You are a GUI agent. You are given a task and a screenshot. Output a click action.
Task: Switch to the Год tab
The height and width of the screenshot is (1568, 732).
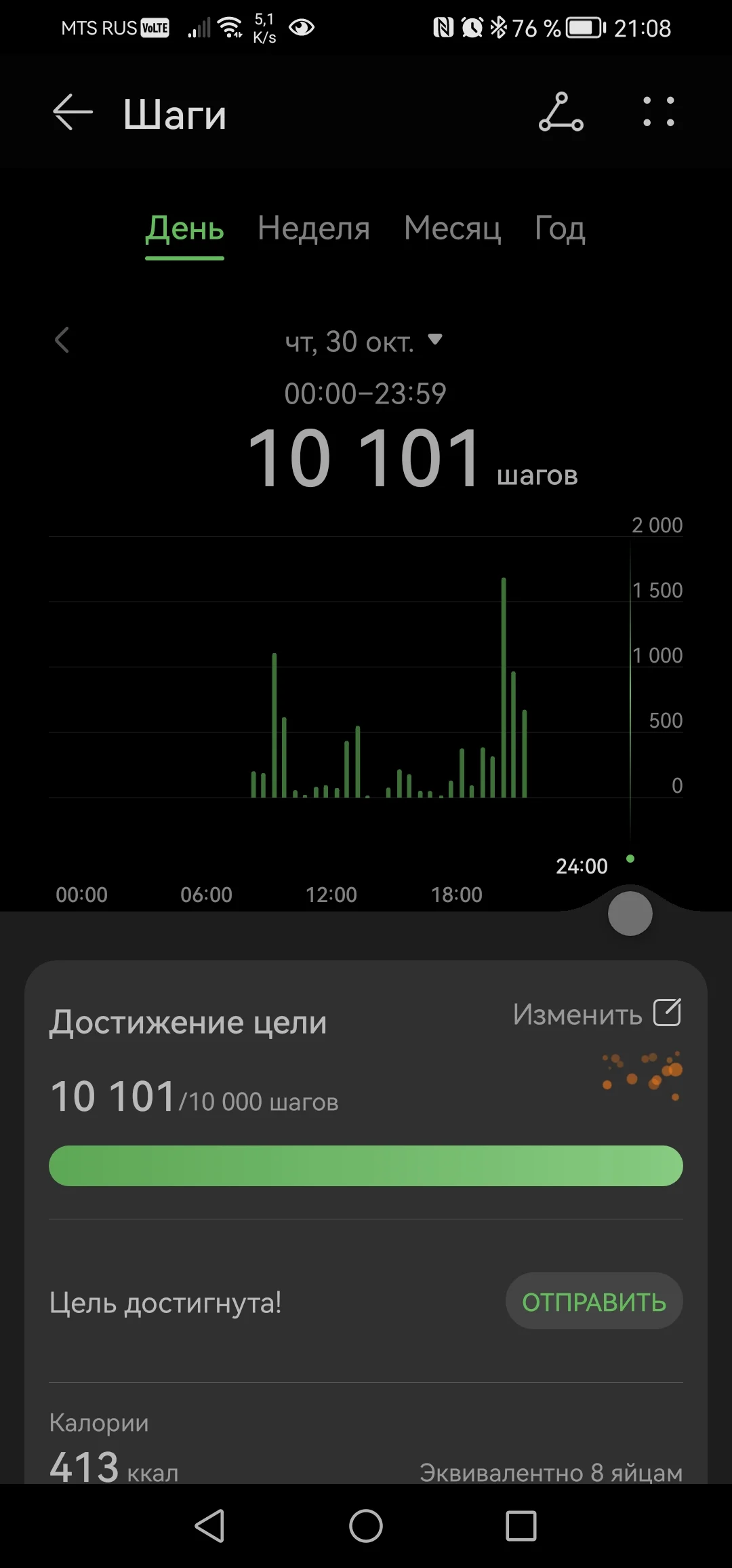pyautogui.click(x=559, y=229)
